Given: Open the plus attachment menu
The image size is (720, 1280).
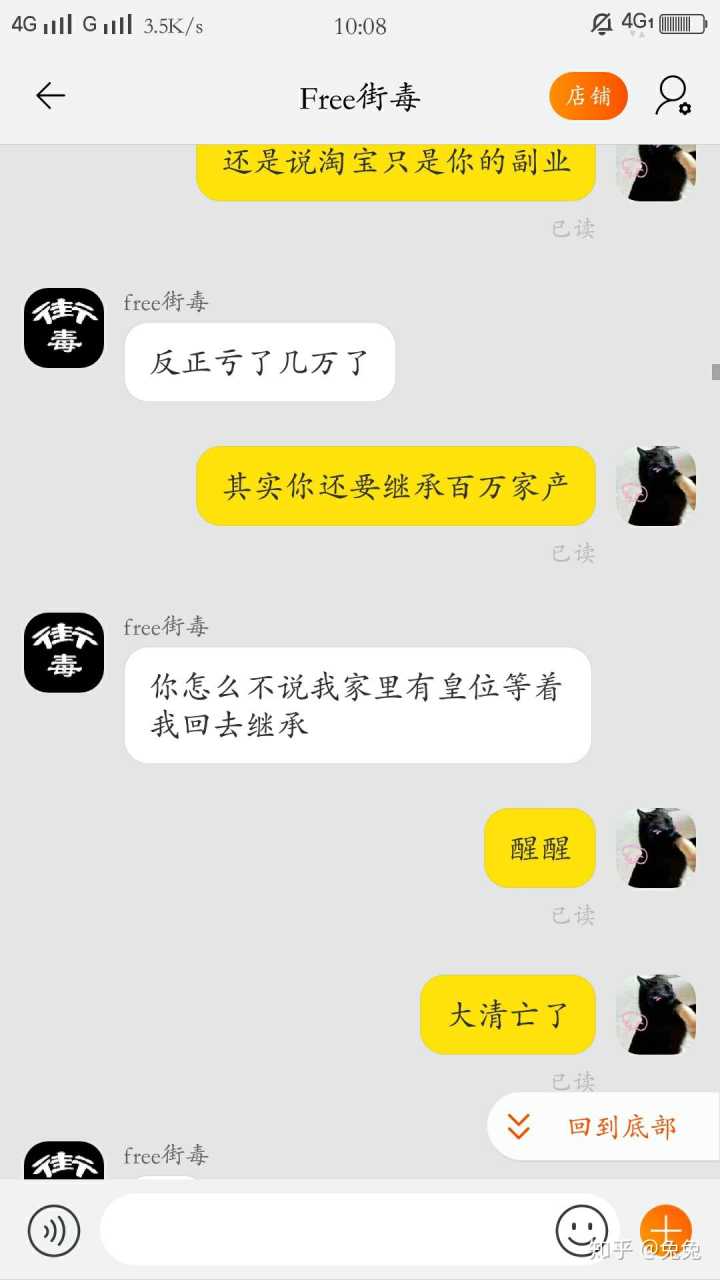Looking at the screenshot, I should click(x=665, y=1230).
